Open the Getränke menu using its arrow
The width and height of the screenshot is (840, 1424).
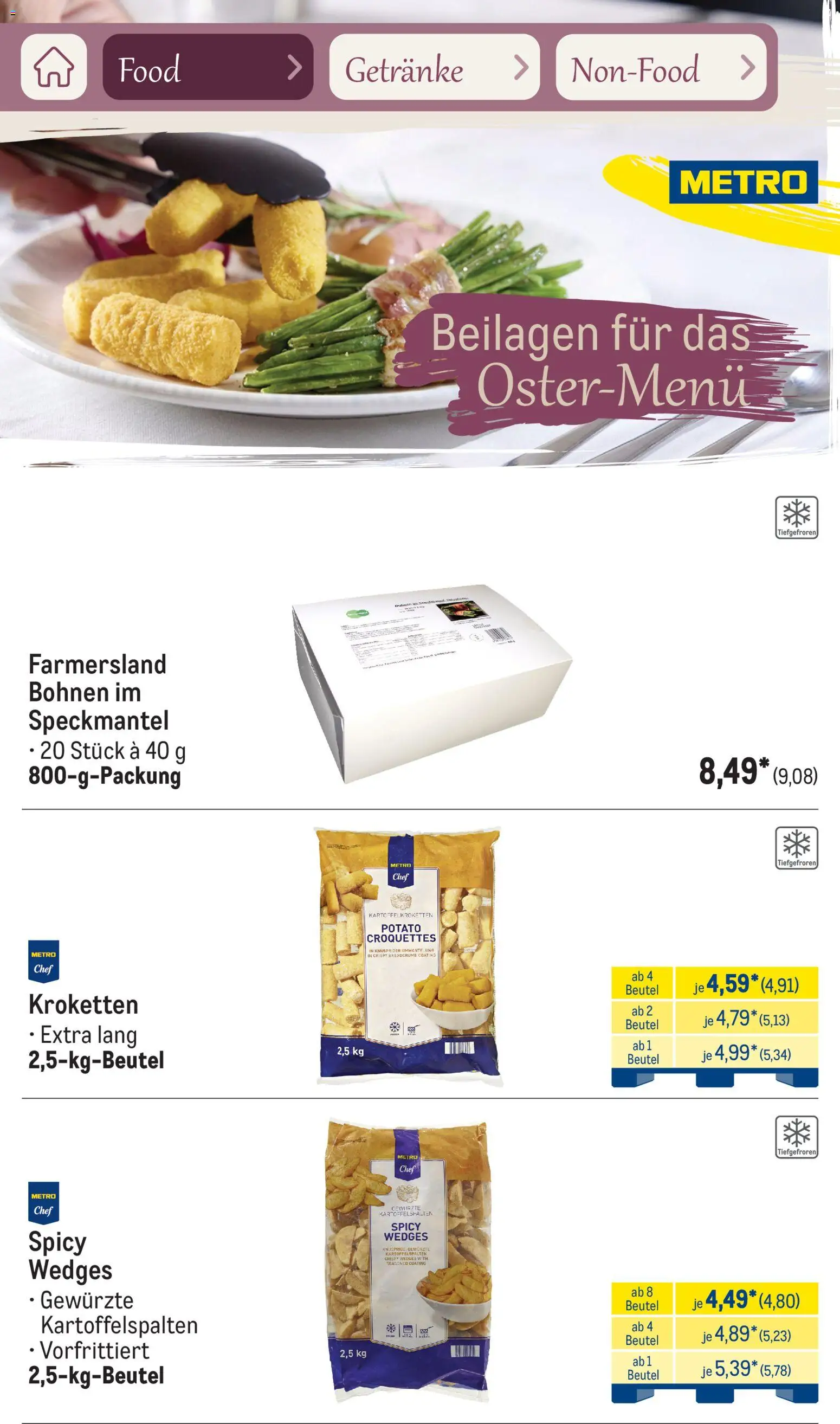point(521,69)
